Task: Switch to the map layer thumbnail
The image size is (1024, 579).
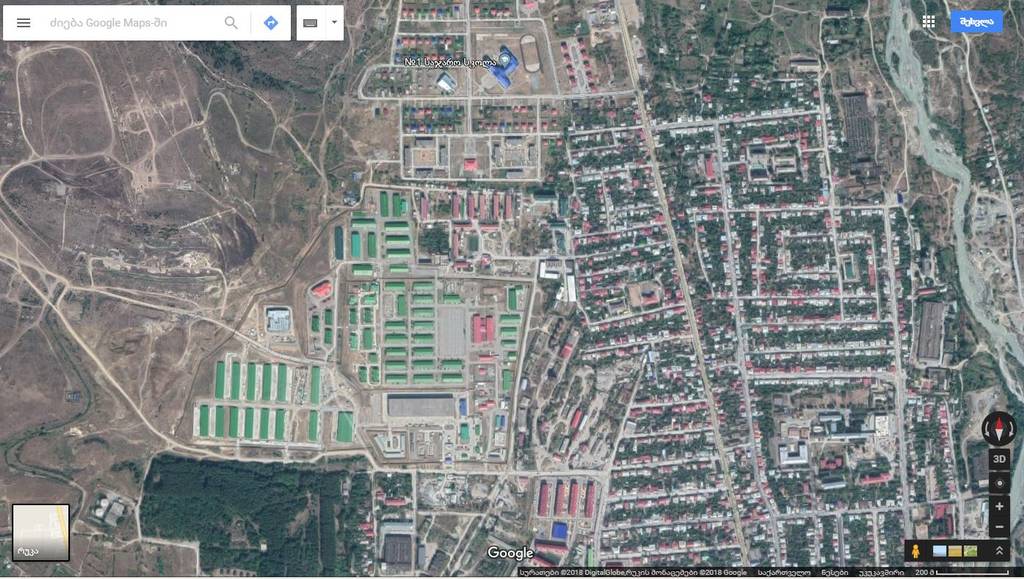Action: [41, 532]
